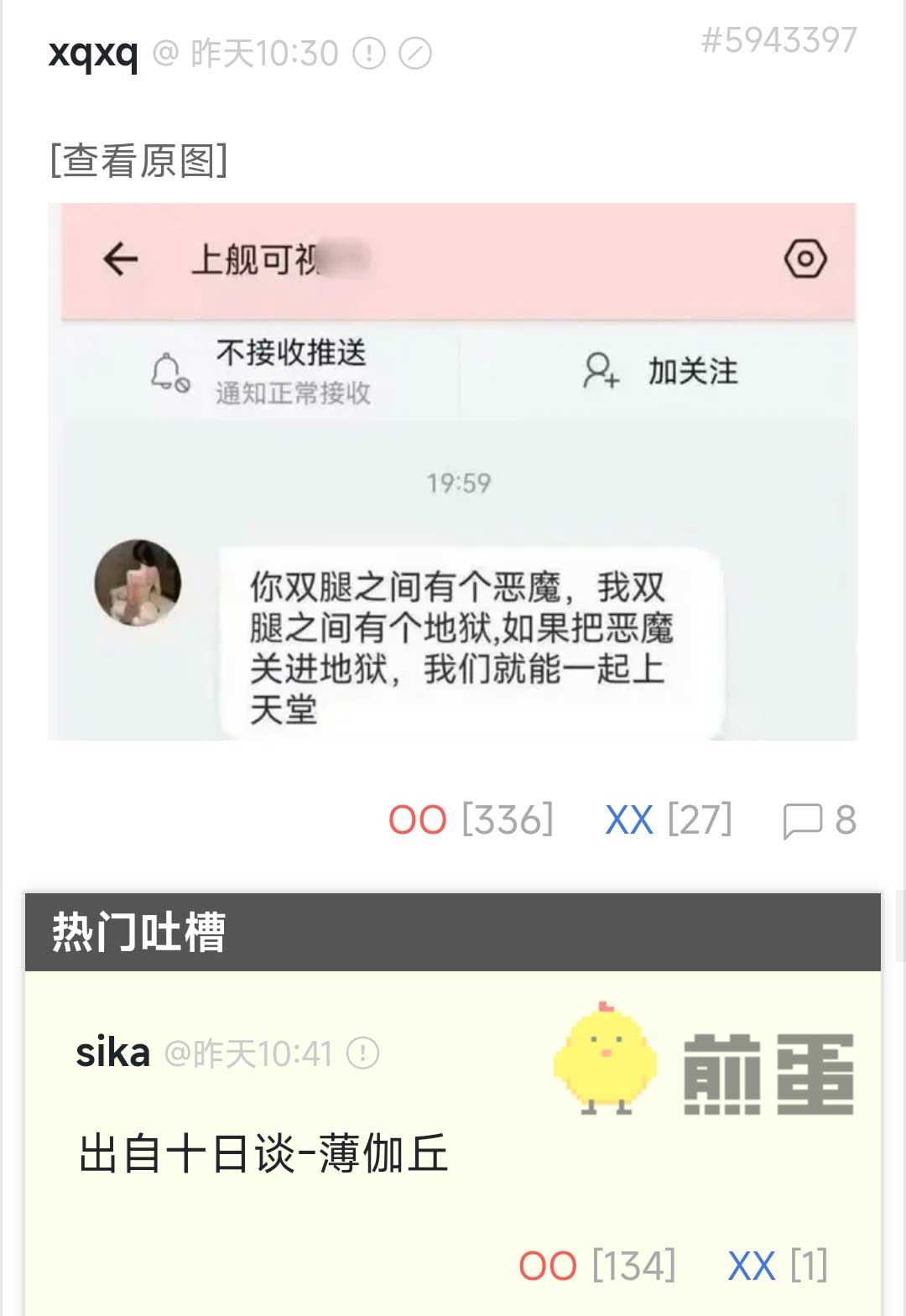Open the [查看原图] original image link

[138, 160]
